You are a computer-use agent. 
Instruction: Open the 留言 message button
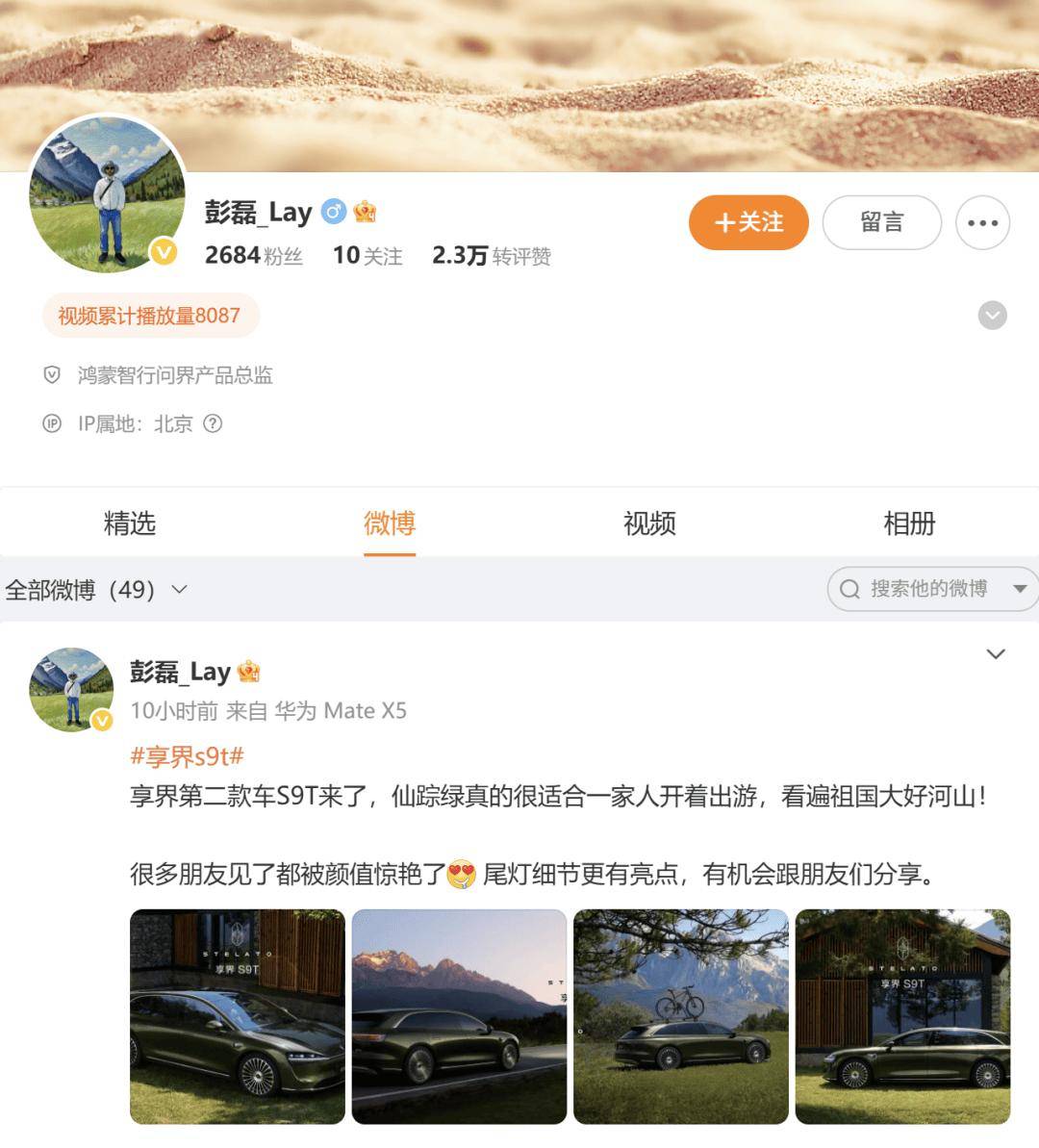pos(881,222)
